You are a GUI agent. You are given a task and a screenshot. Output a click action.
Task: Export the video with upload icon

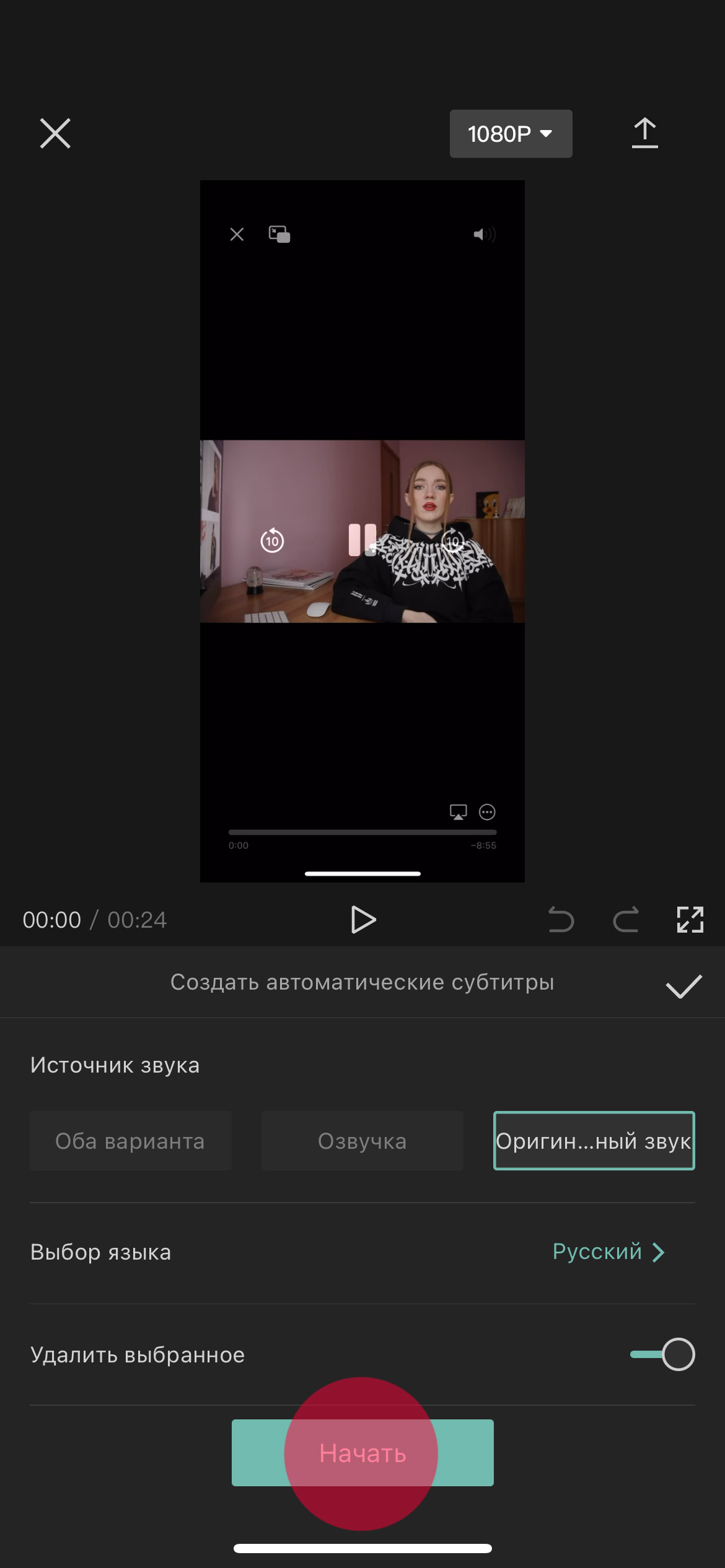pos(644,133)
